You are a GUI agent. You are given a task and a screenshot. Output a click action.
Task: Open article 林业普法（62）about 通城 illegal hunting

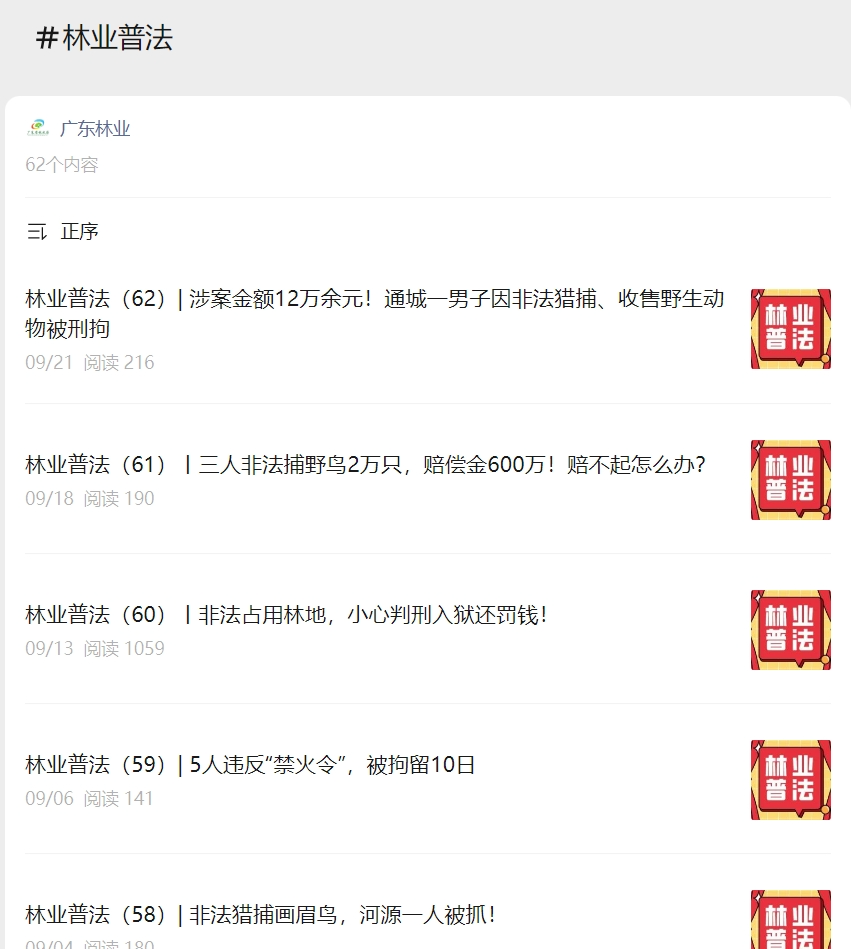374,313
